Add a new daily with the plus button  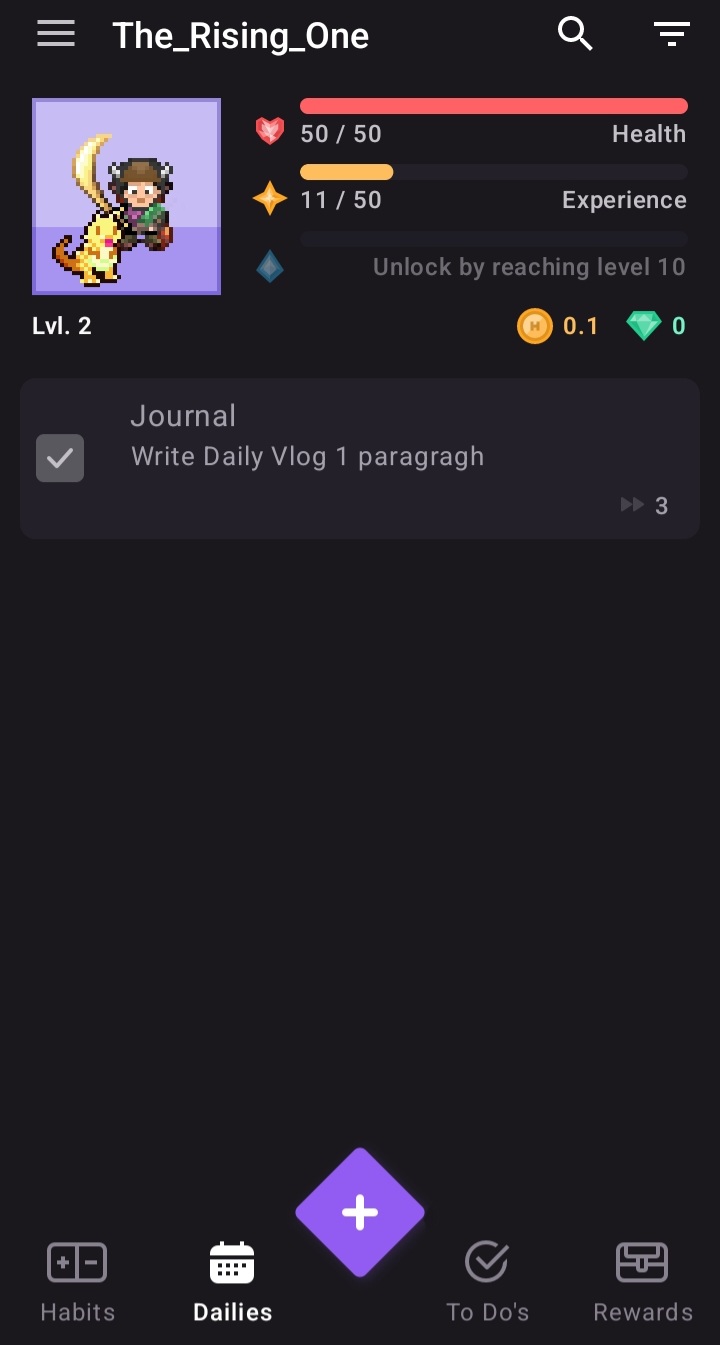360,1212
